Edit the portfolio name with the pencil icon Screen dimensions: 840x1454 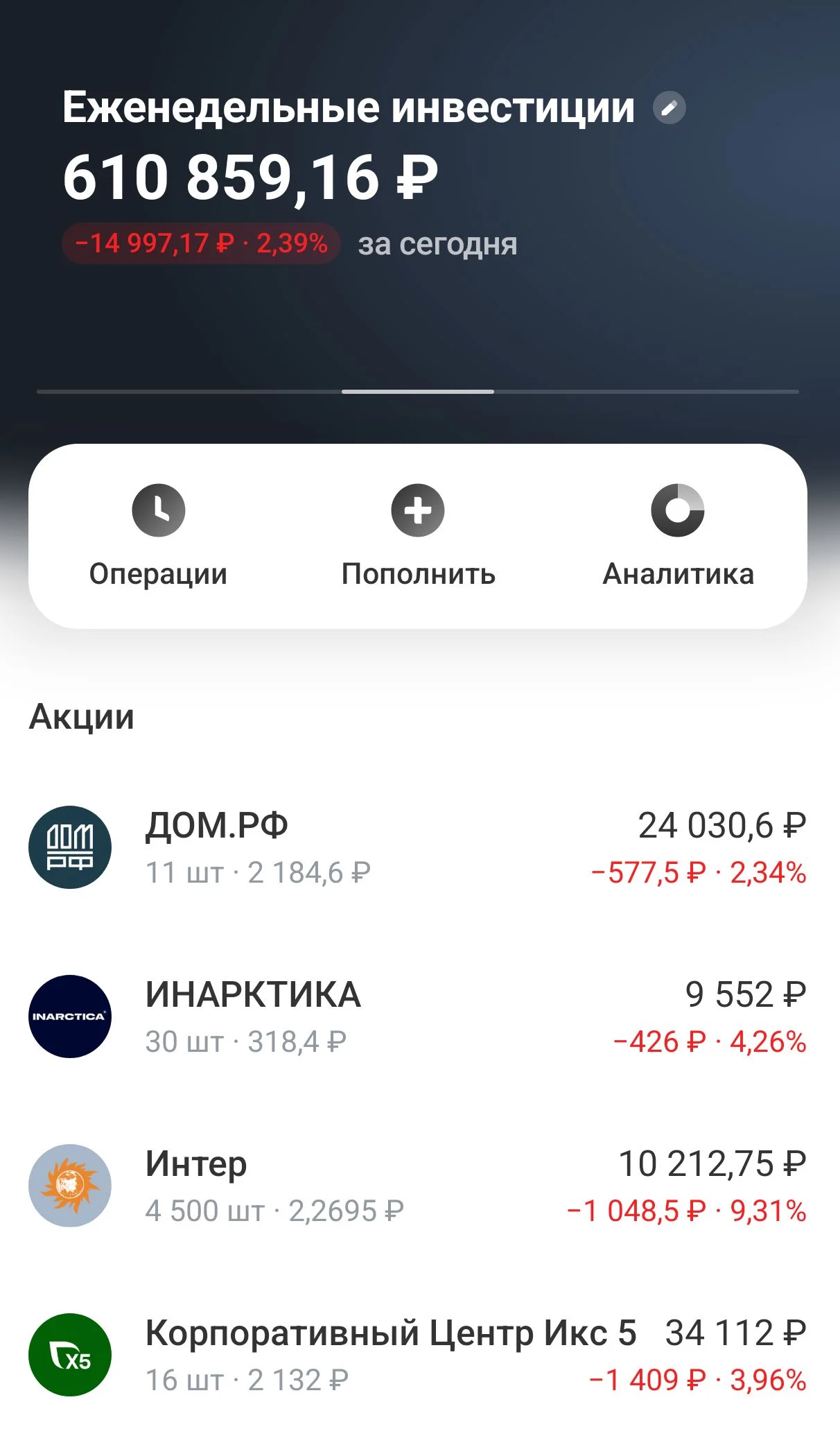669,107
